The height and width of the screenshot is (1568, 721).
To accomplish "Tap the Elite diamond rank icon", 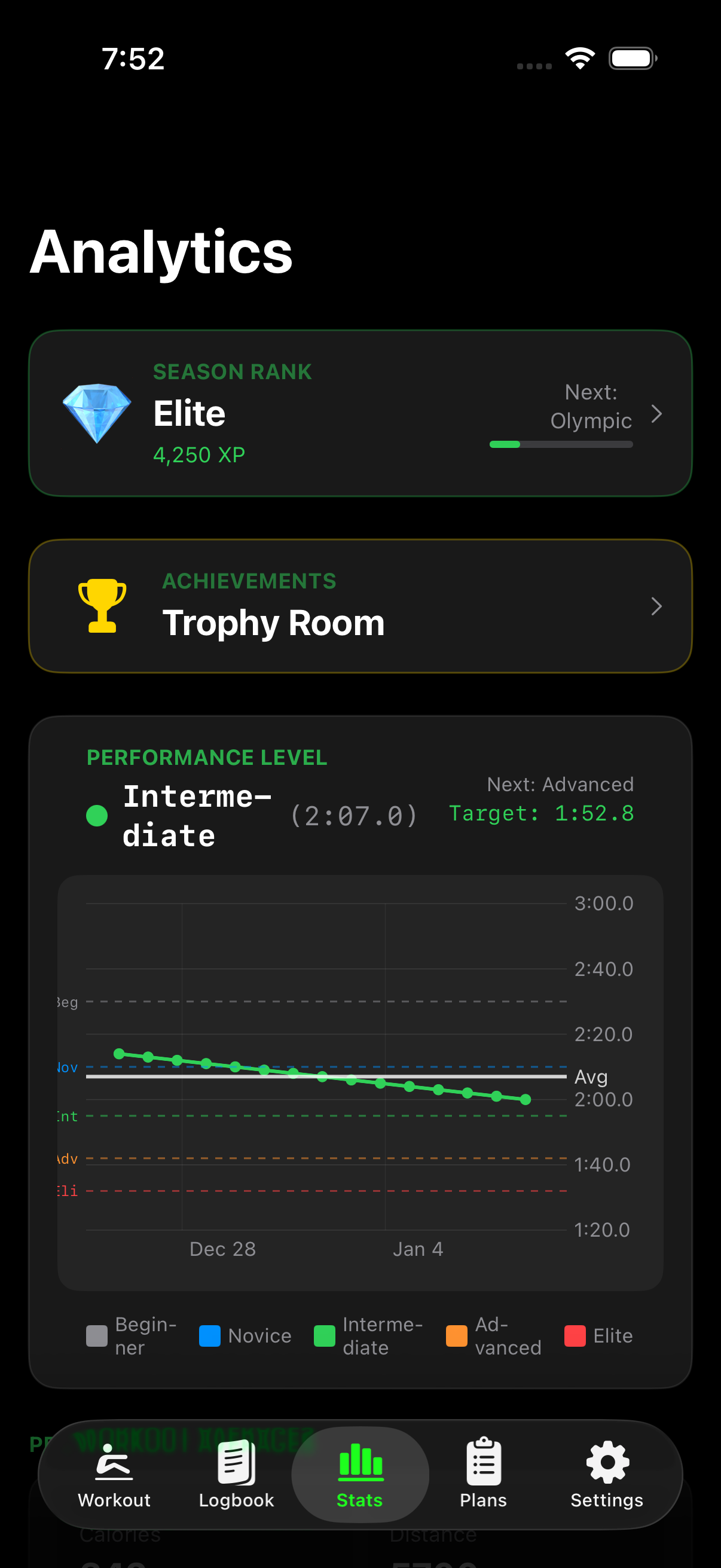I will (x=97, y=413).
